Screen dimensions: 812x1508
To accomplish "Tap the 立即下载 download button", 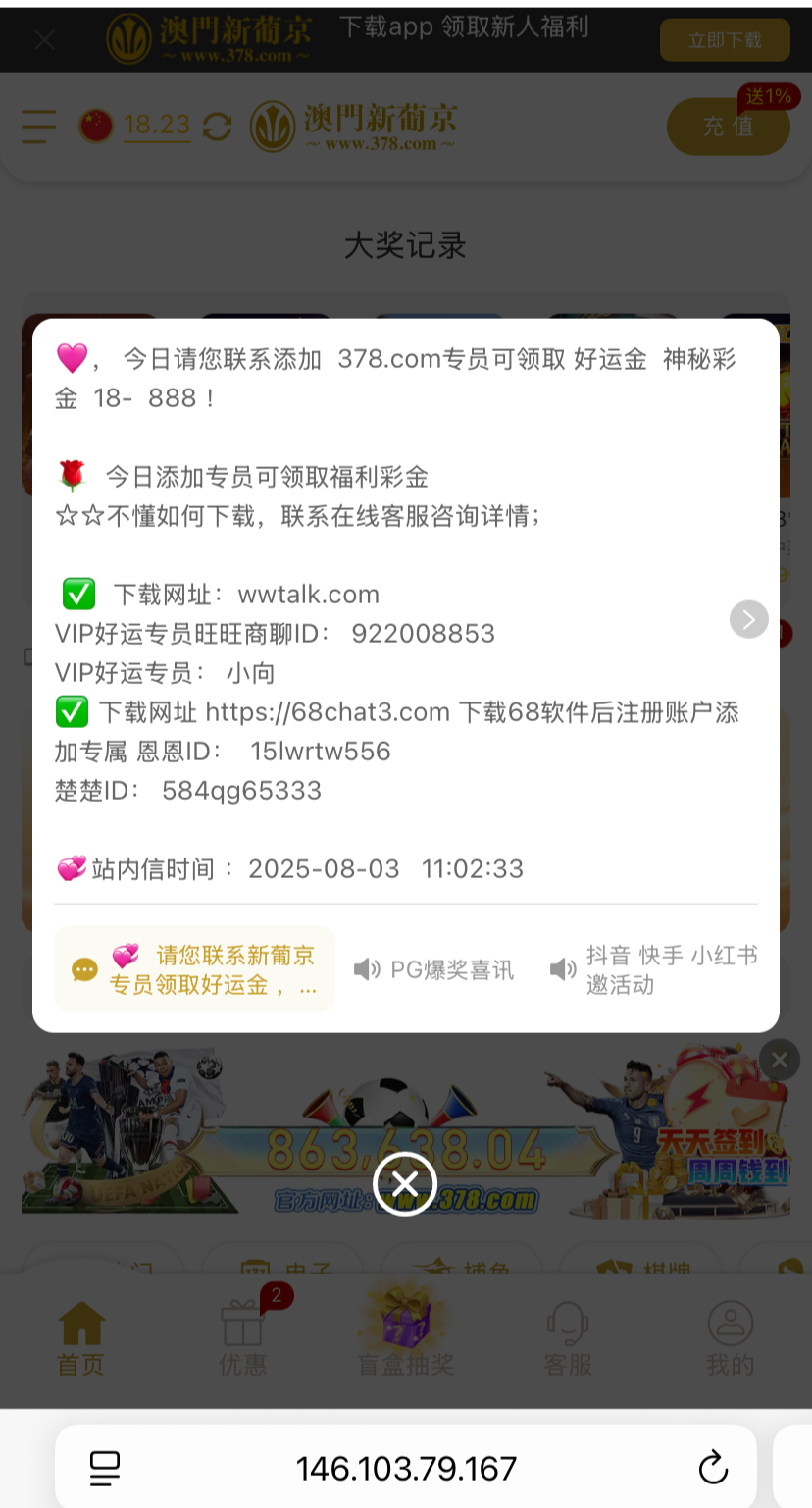I will pyautogui.click(x=725, y=40).
